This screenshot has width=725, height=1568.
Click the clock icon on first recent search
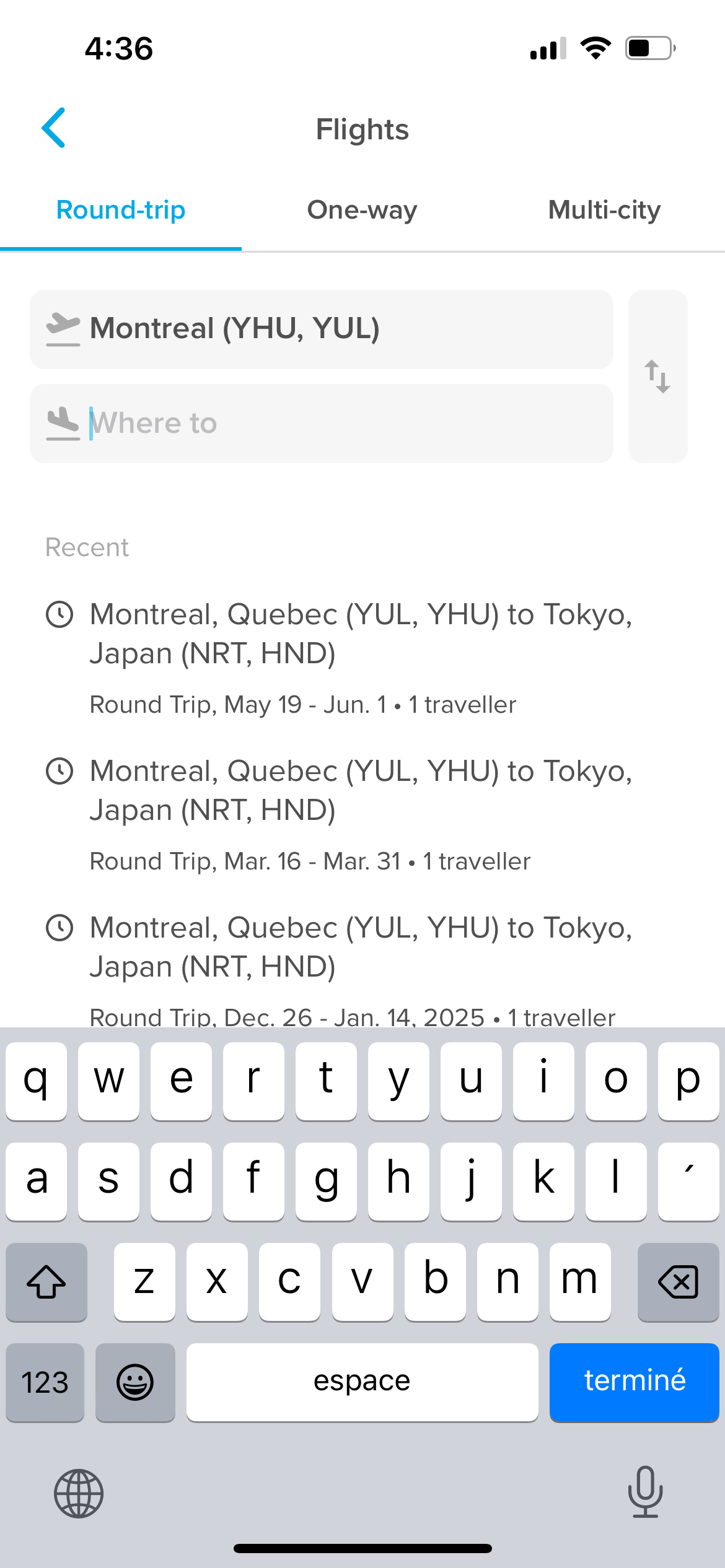pyautogui.click(x=61, y=614)
